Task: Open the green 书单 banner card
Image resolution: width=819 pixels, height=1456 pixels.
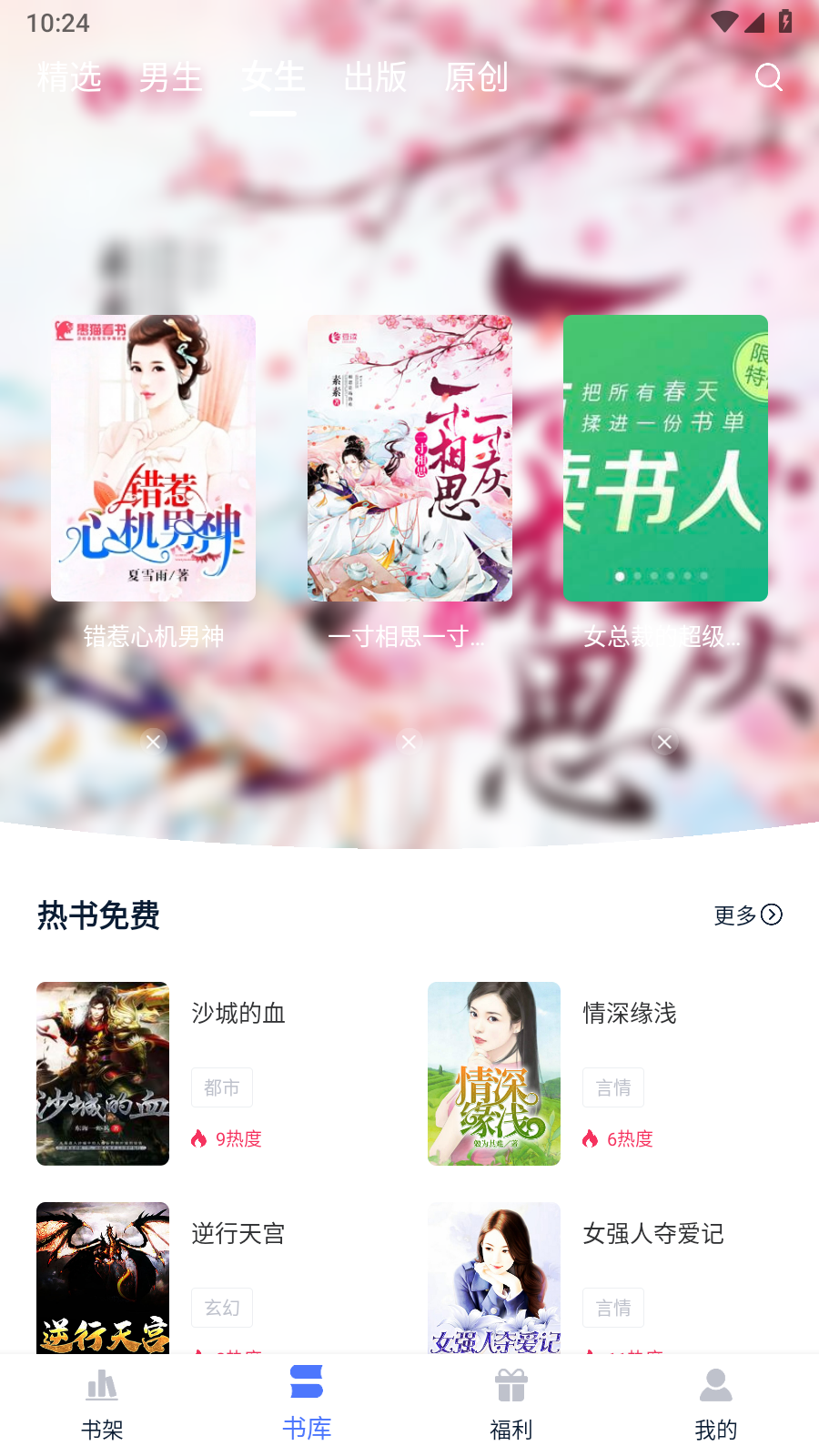Action: (665, 458)
